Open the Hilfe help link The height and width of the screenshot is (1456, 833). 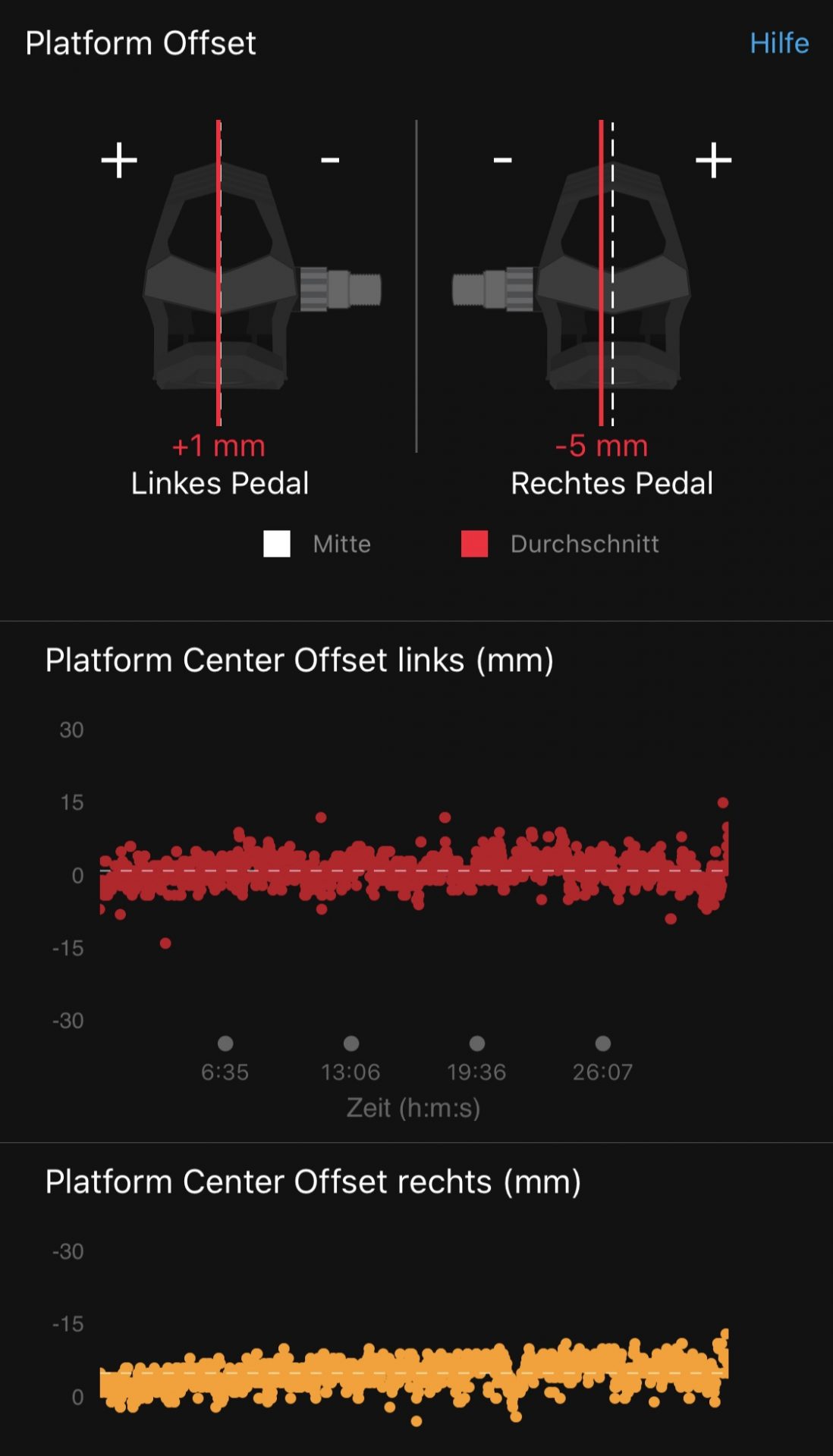(x=778, y=43)
